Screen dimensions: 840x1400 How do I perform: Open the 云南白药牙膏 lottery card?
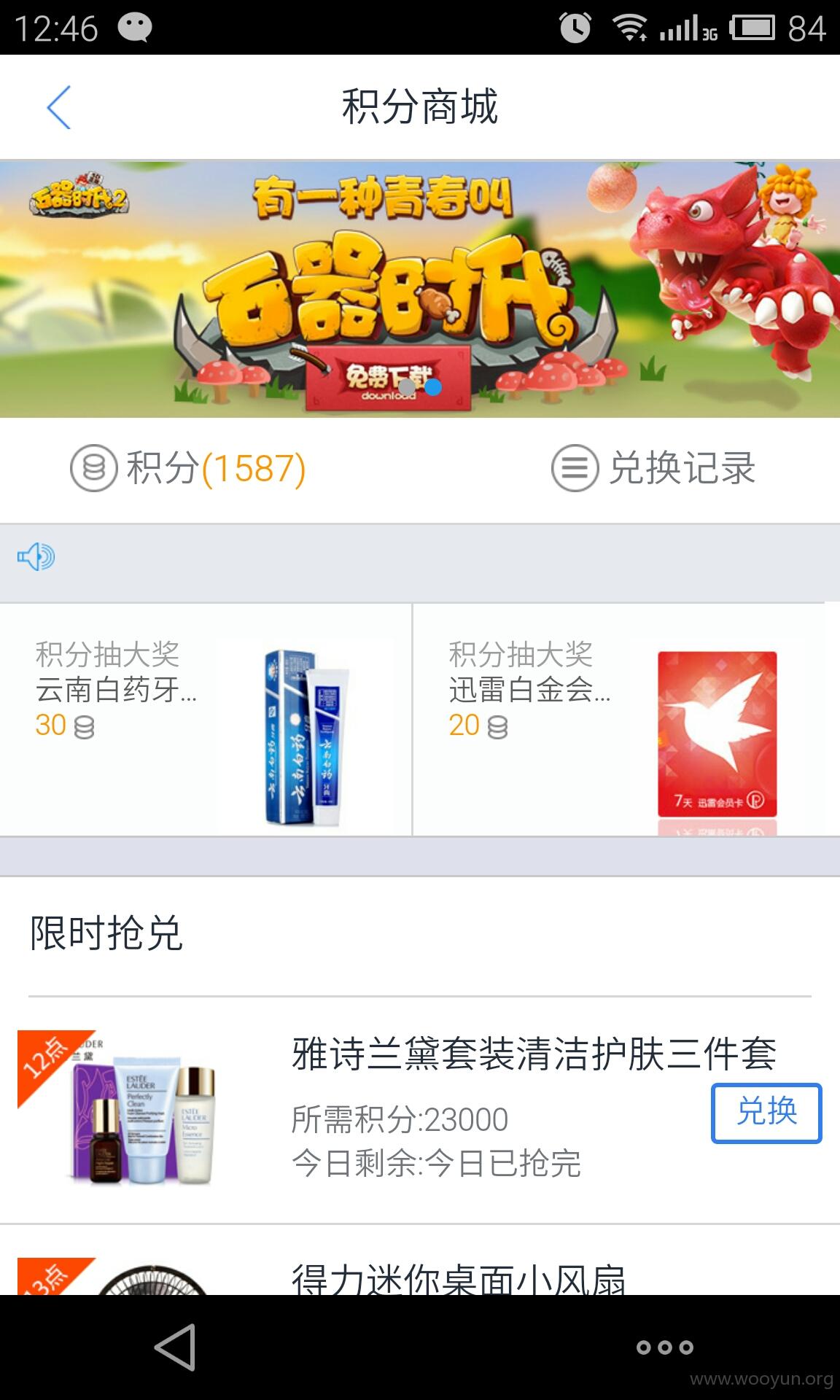click(x=206, y=719)
